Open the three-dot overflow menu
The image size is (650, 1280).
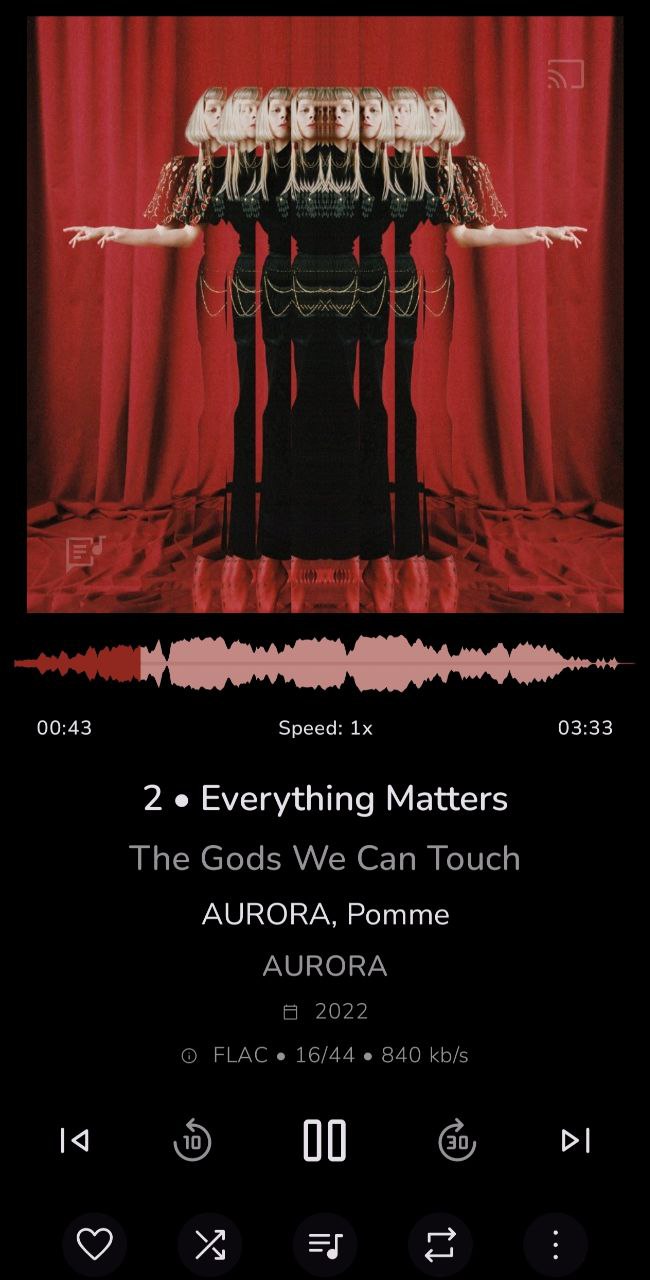pos(555,1245)
